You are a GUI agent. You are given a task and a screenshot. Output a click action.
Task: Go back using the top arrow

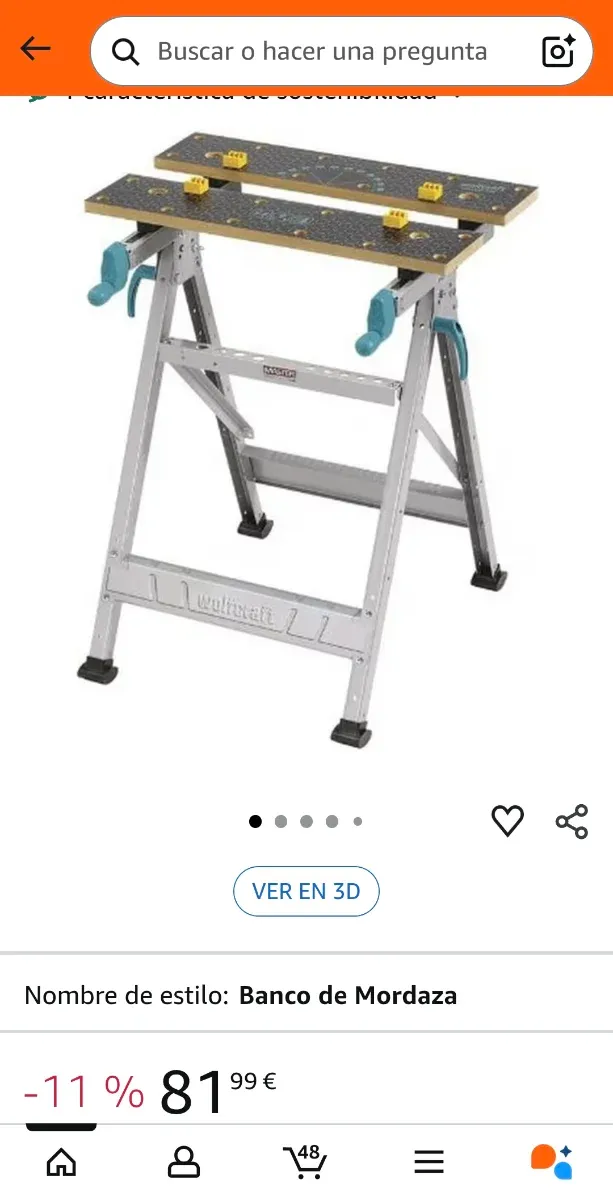pos(36,49)
